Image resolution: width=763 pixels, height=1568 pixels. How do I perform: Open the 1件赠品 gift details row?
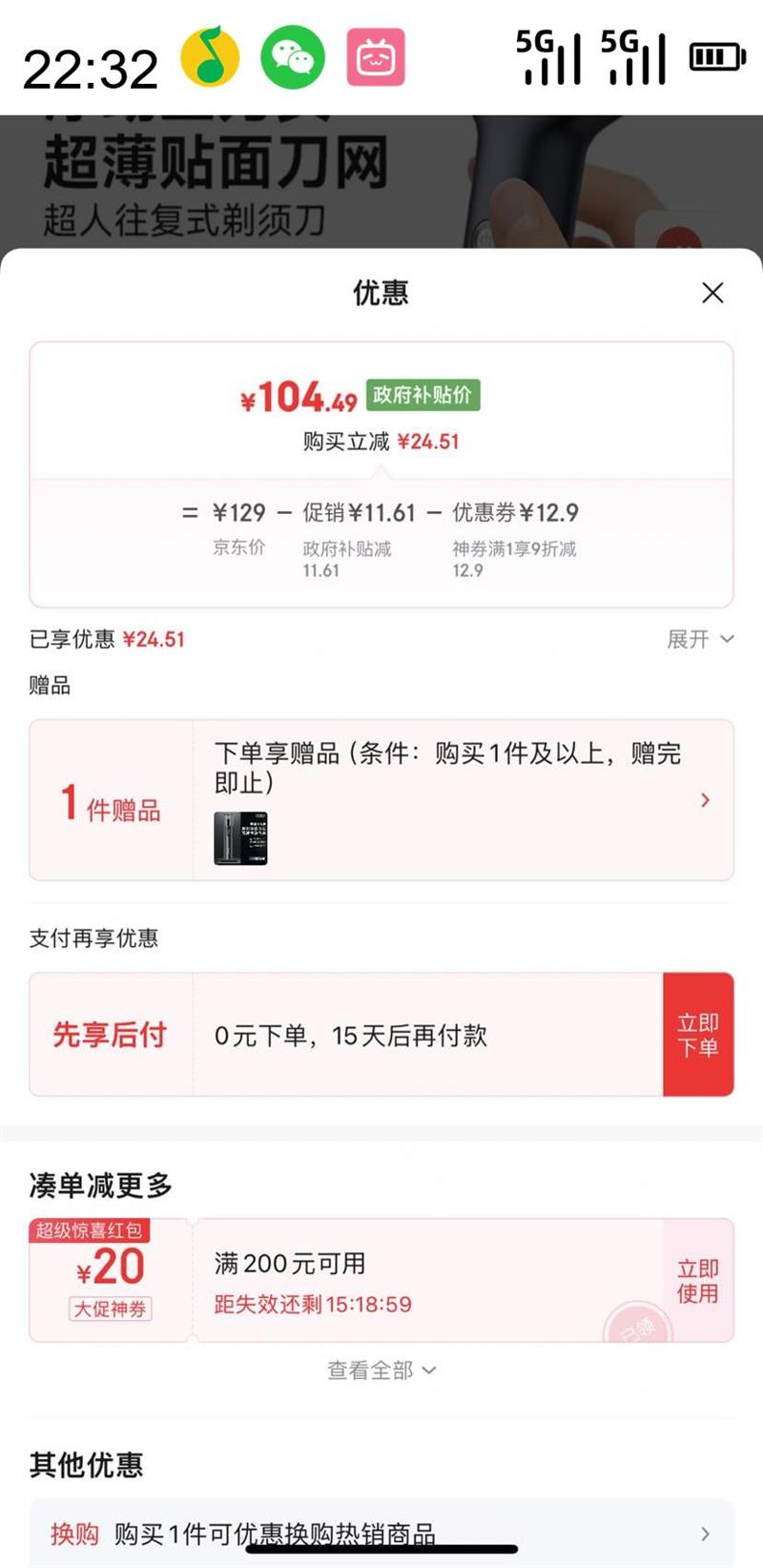tap(381, 800)
